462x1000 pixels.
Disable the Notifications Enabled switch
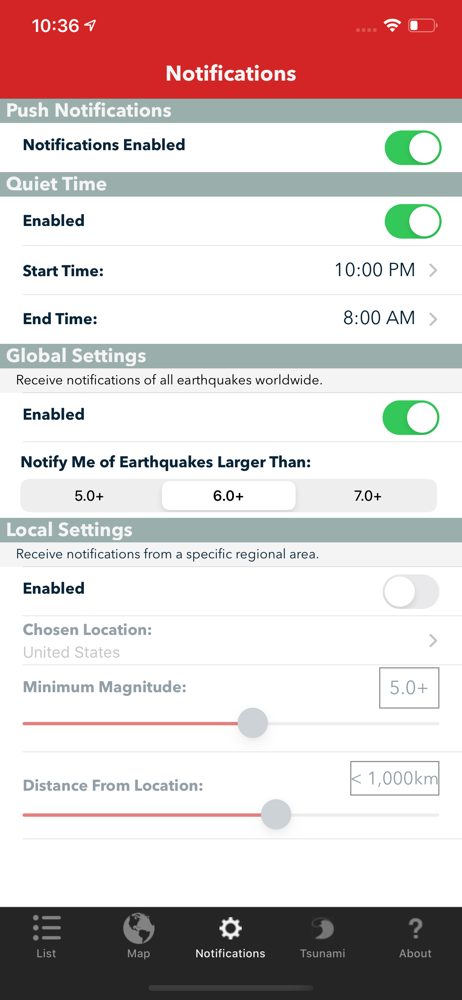[413, 147]
